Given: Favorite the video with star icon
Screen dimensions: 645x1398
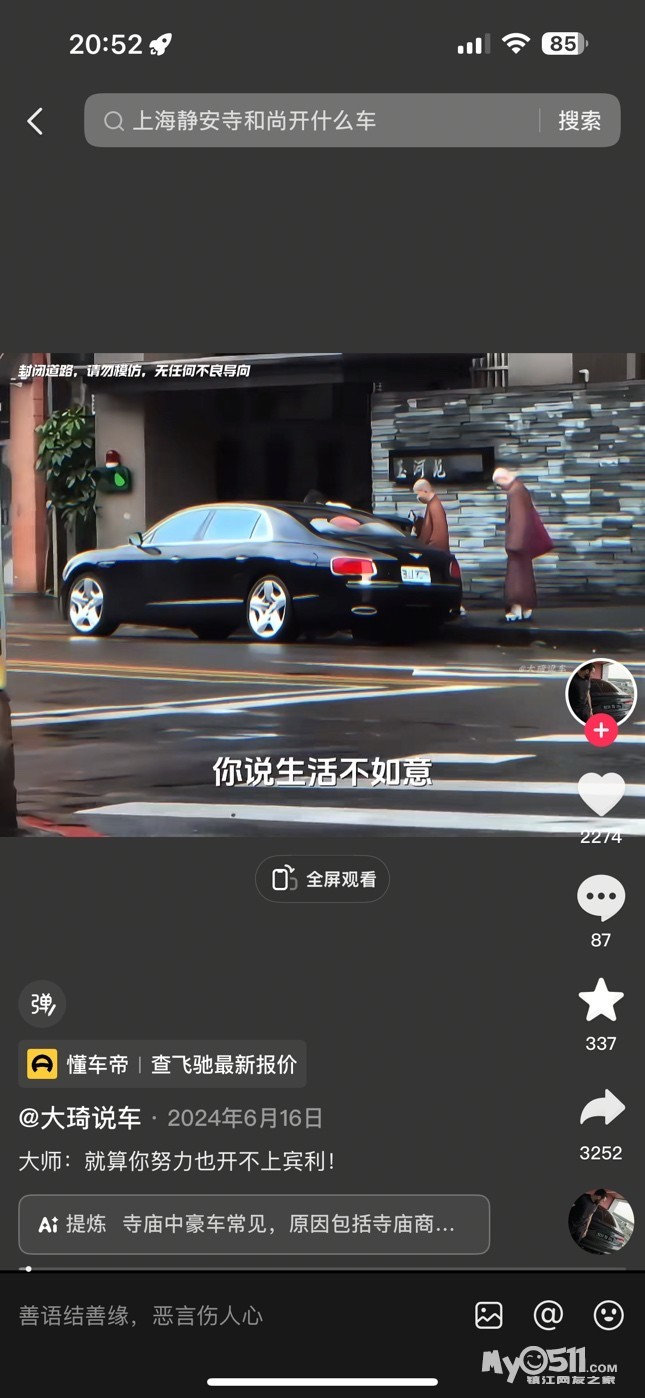Looking at the screenshot, I should coord(601,1002).
